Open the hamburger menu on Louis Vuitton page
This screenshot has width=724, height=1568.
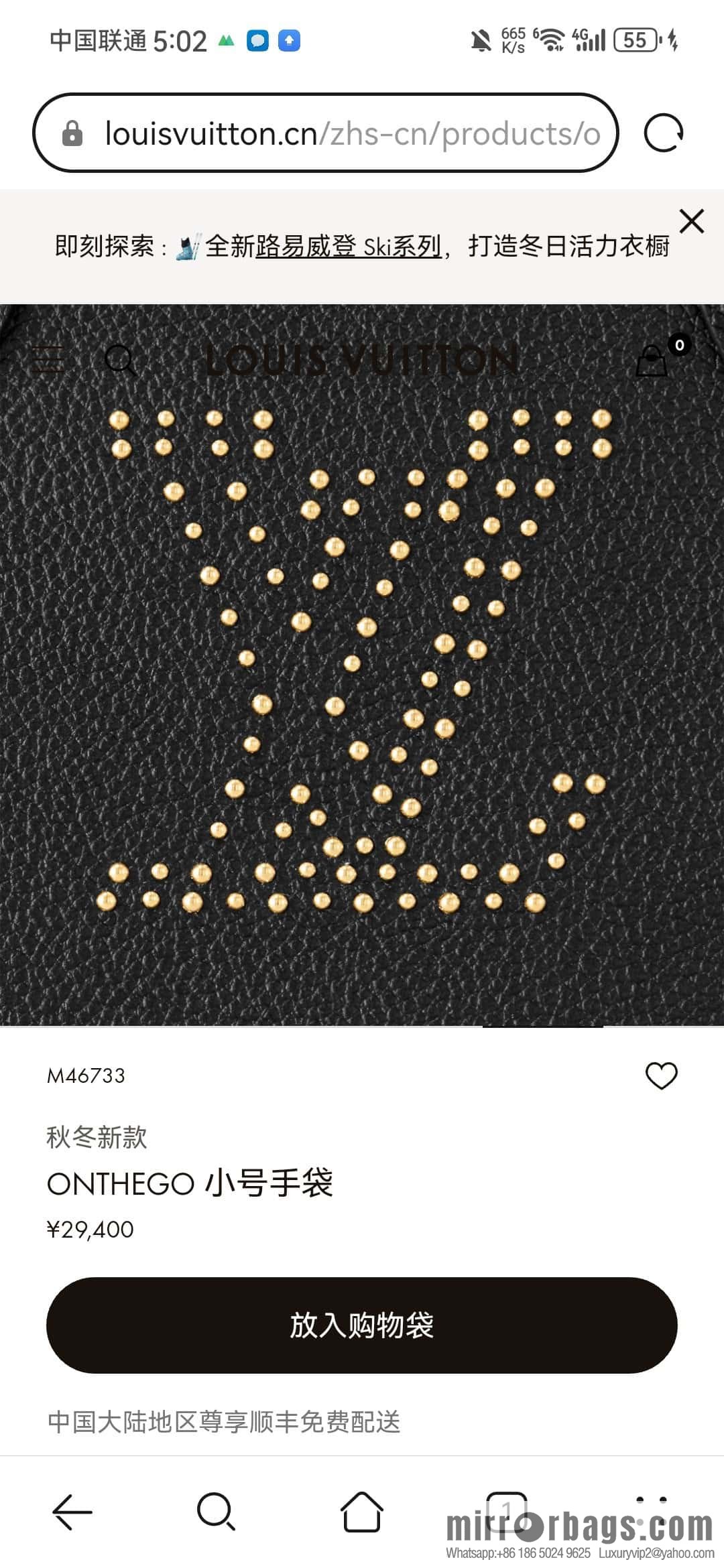pos(48,360)
